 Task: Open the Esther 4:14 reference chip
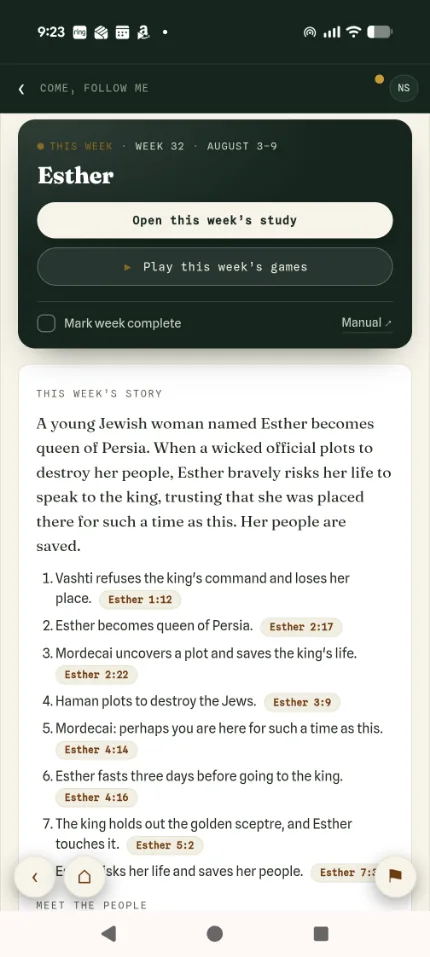pyautogui.click(x=96, y=749)
